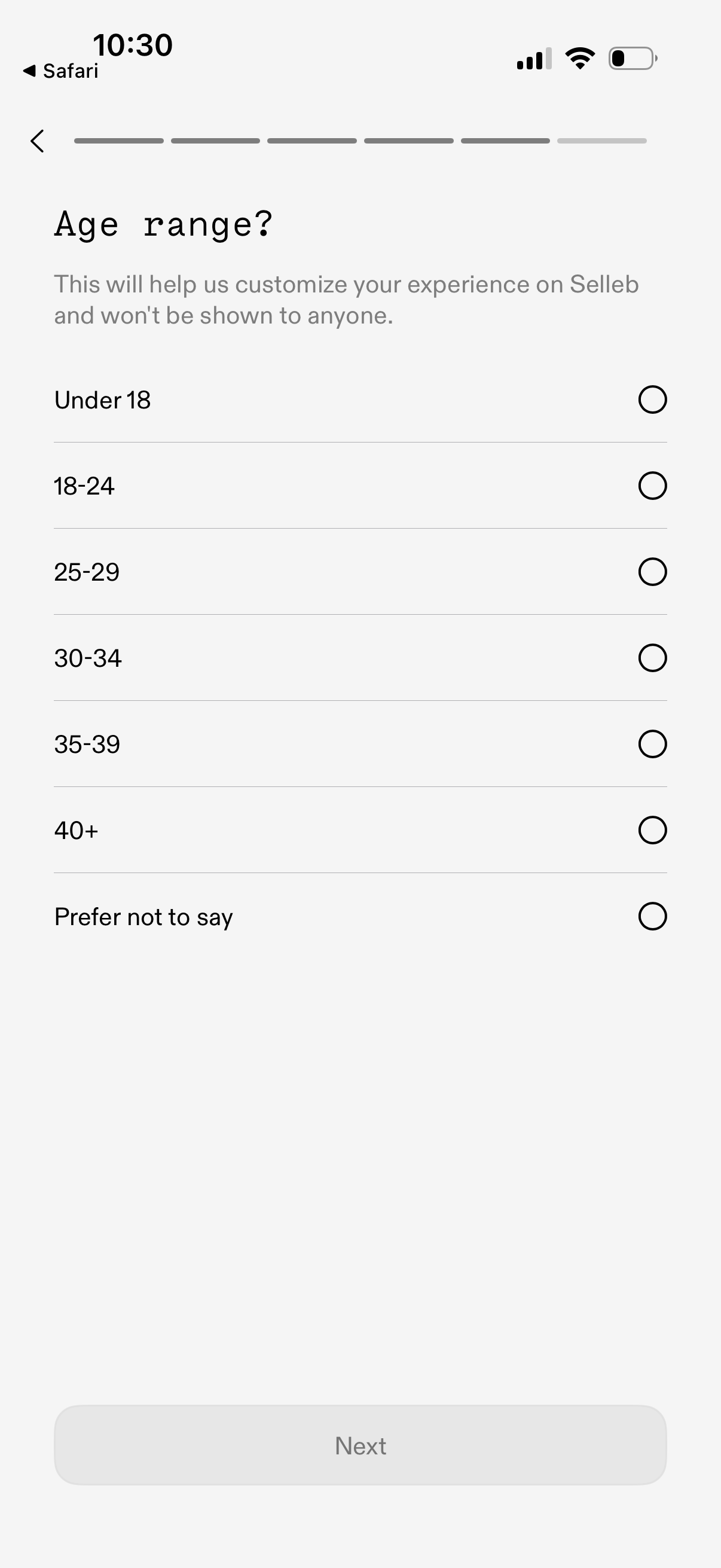Pick the 35-39 age range
The width and height of the screenshot is (721, 1568).
click(652, 743)
